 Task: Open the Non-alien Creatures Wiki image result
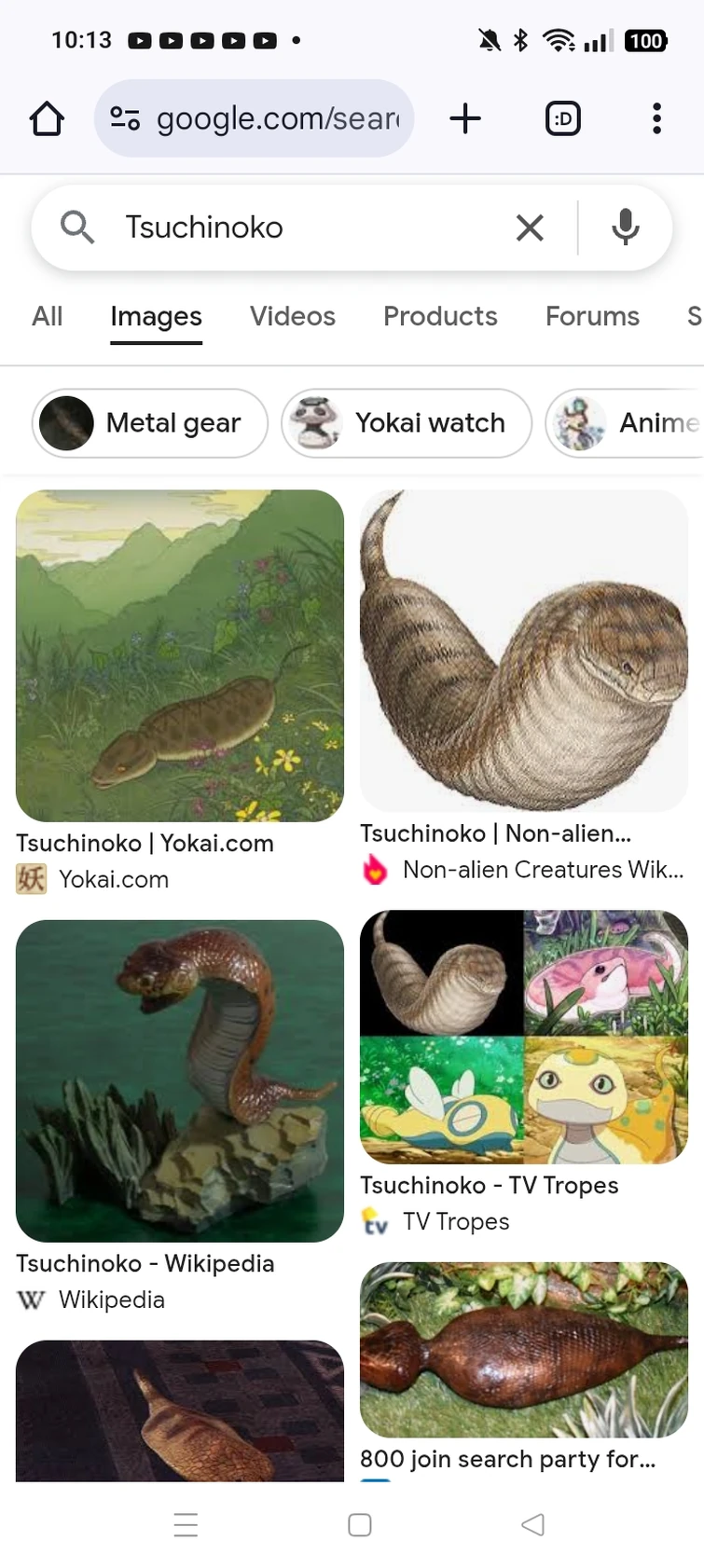click(x=524, y=650)
